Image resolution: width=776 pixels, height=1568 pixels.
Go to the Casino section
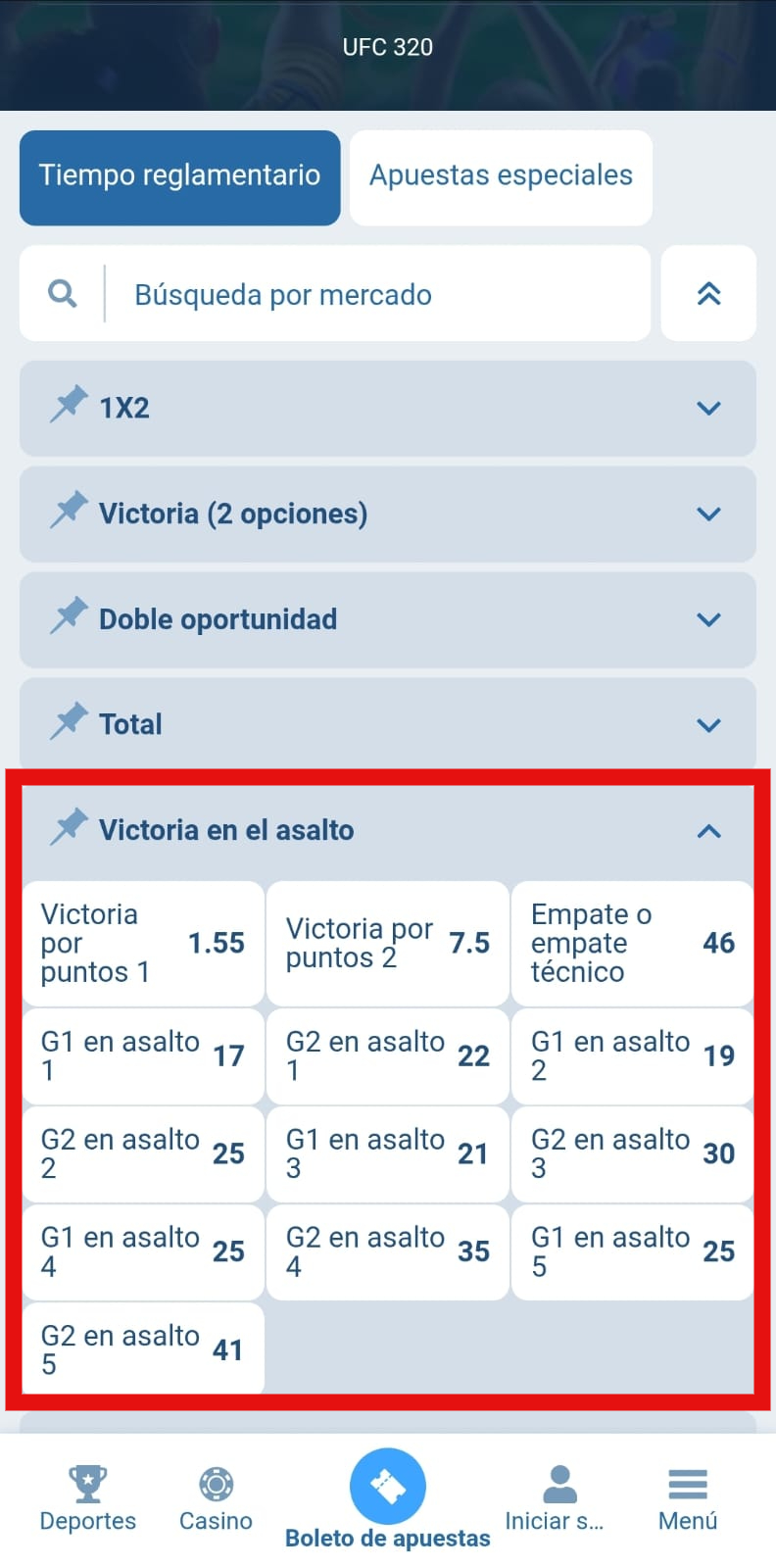(216, 1499)
